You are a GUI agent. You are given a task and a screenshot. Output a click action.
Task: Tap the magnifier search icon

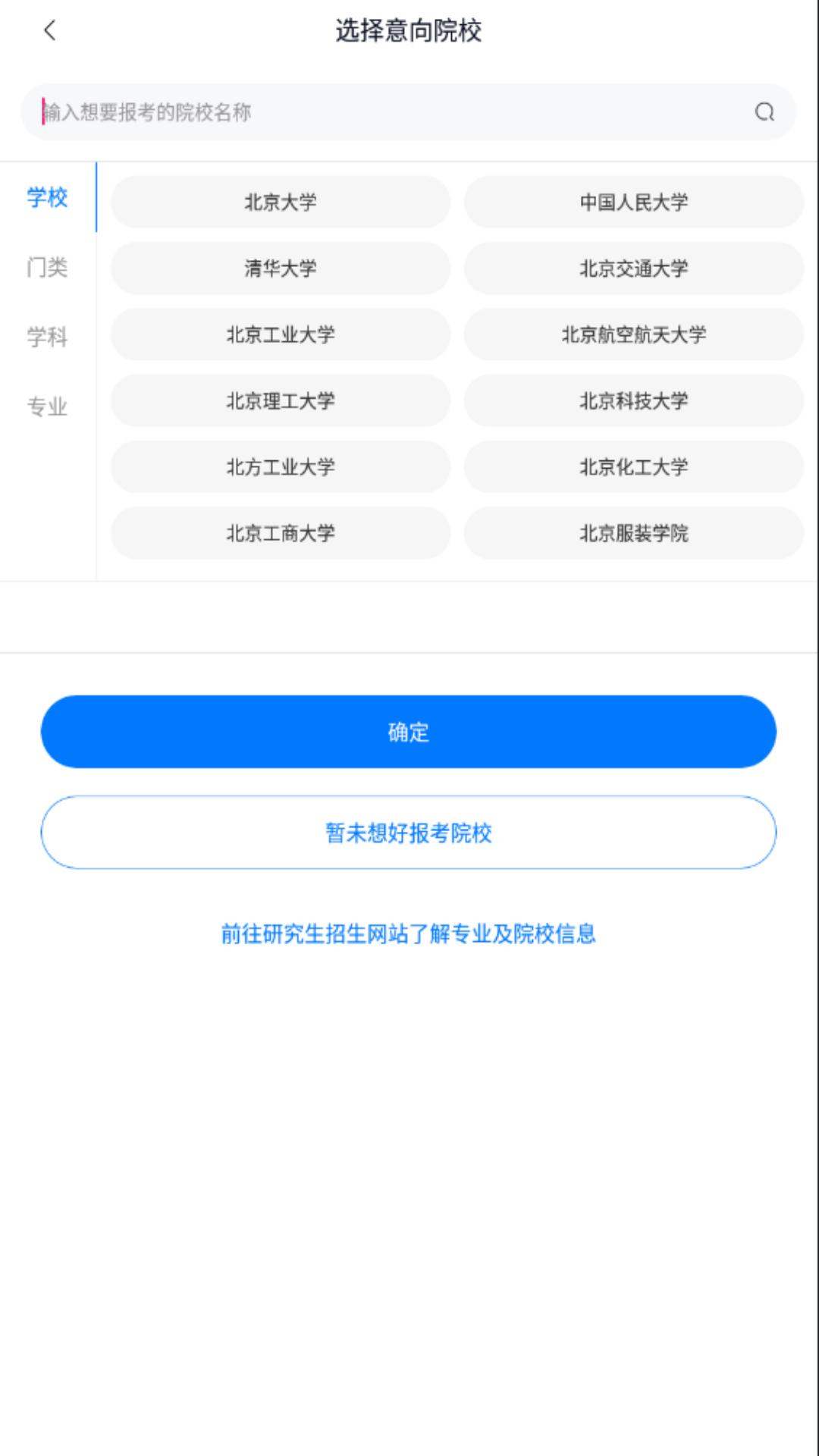764,112
